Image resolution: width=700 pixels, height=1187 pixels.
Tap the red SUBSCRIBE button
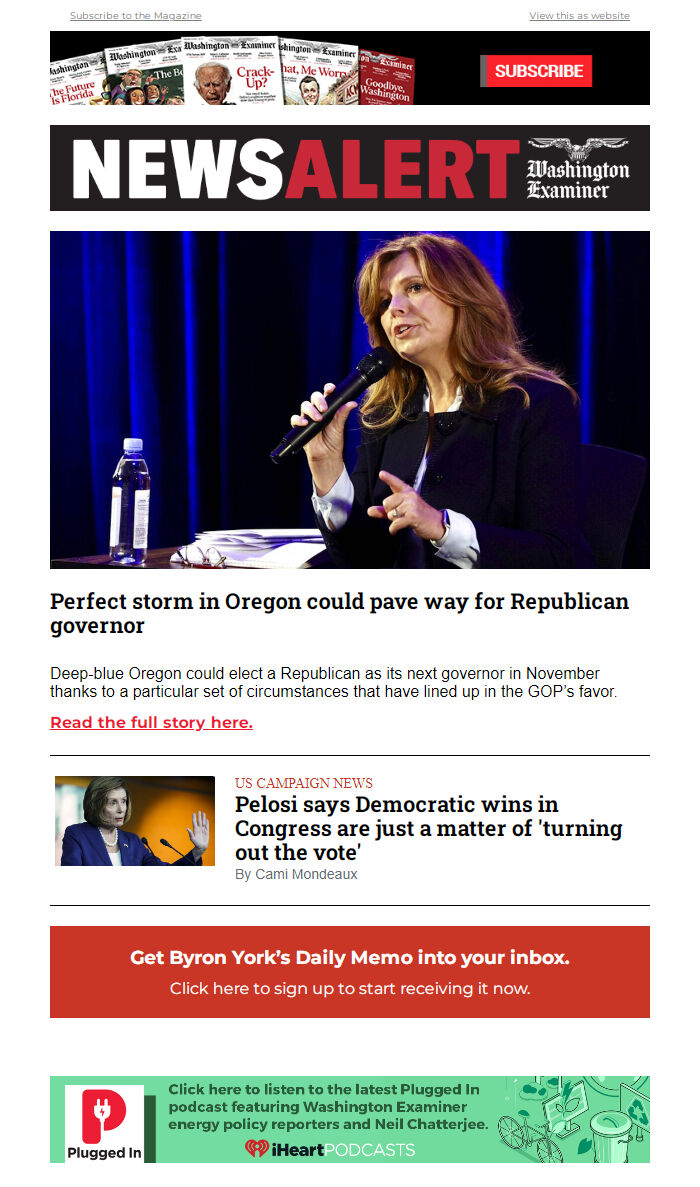538,71
